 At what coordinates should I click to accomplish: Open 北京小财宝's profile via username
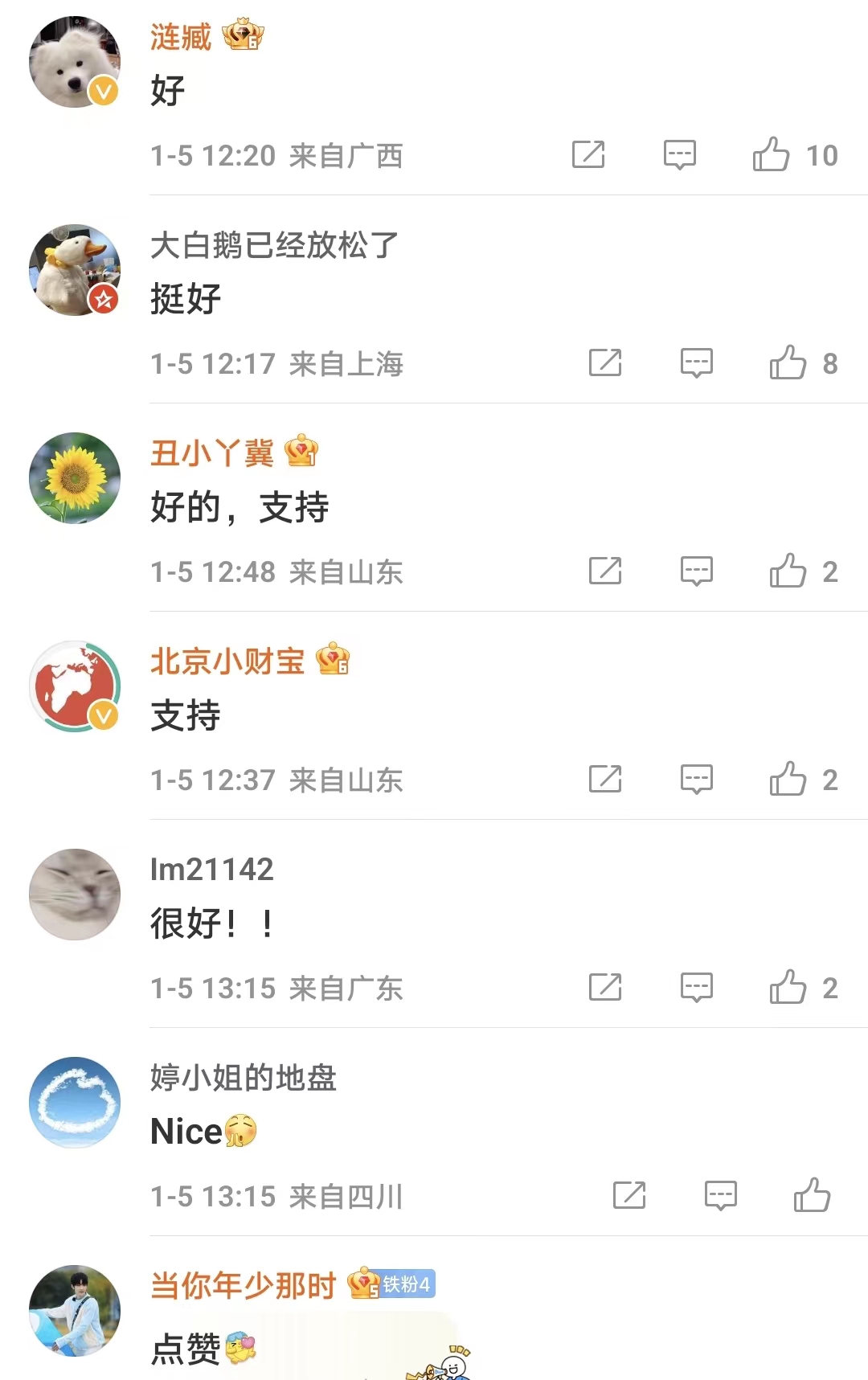227,661
